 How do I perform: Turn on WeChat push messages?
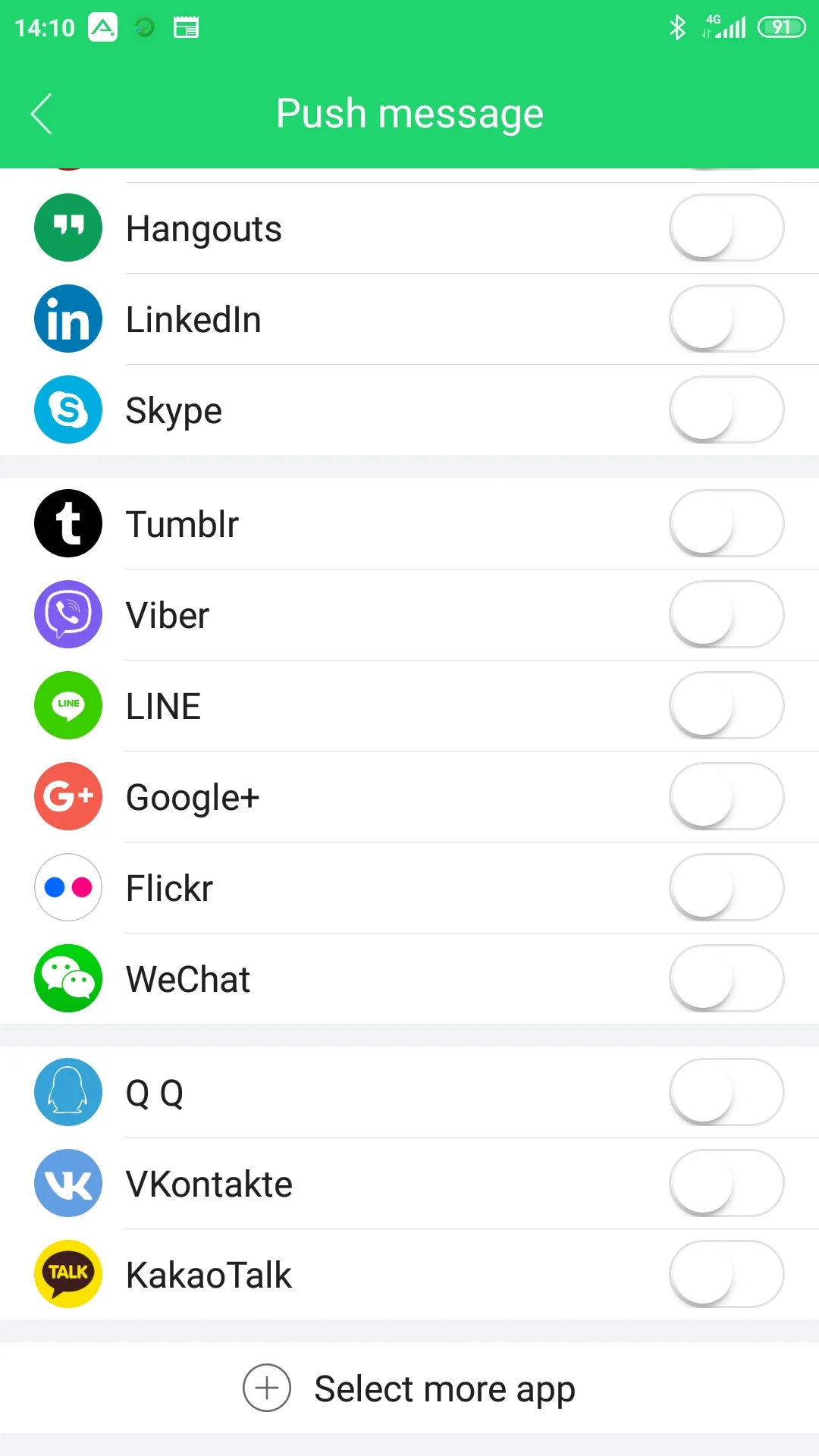point(726,978)
